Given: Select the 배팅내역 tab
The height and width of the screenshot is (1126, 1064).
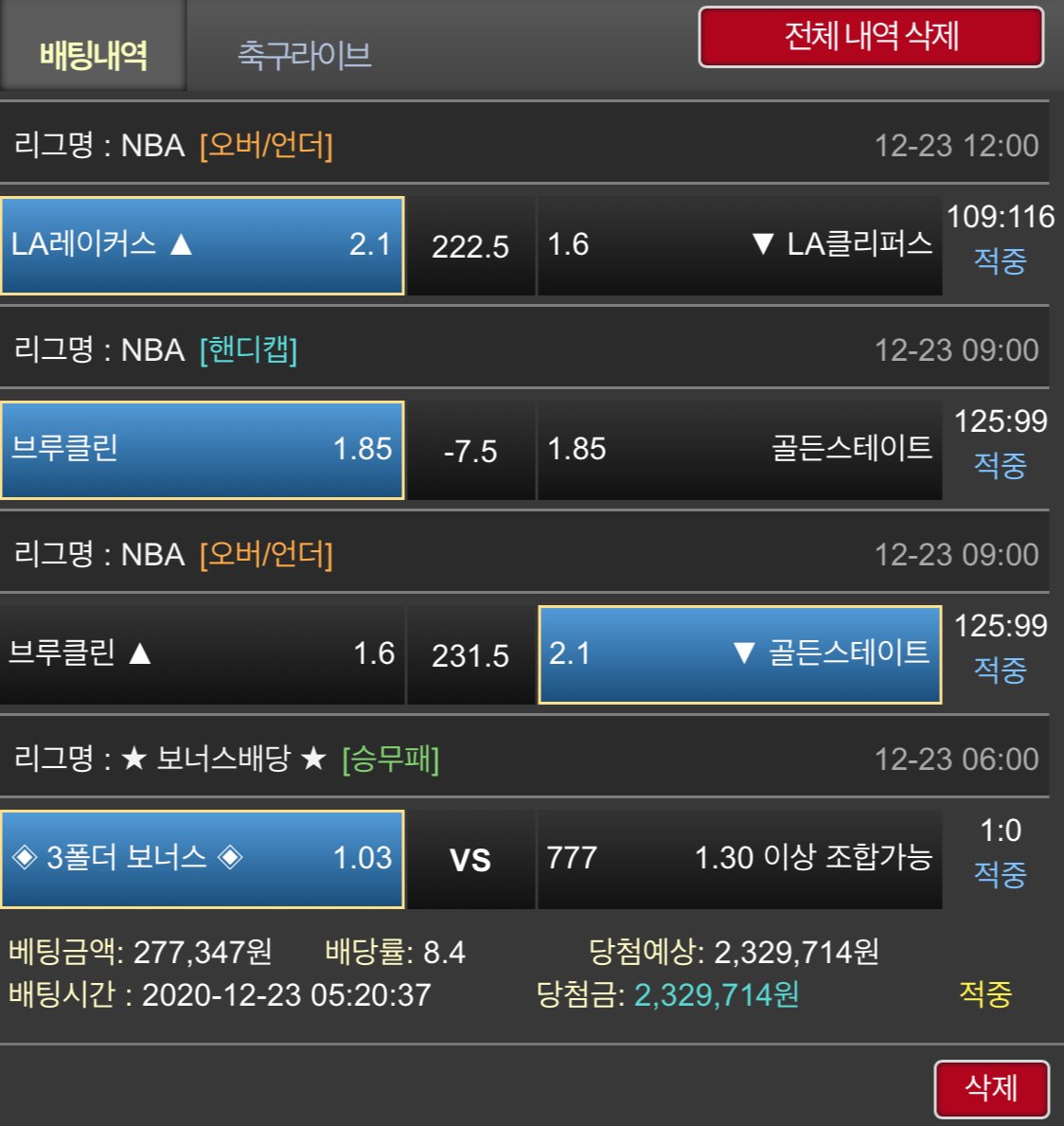Looking at the screenshot, I should click(93, 54).
